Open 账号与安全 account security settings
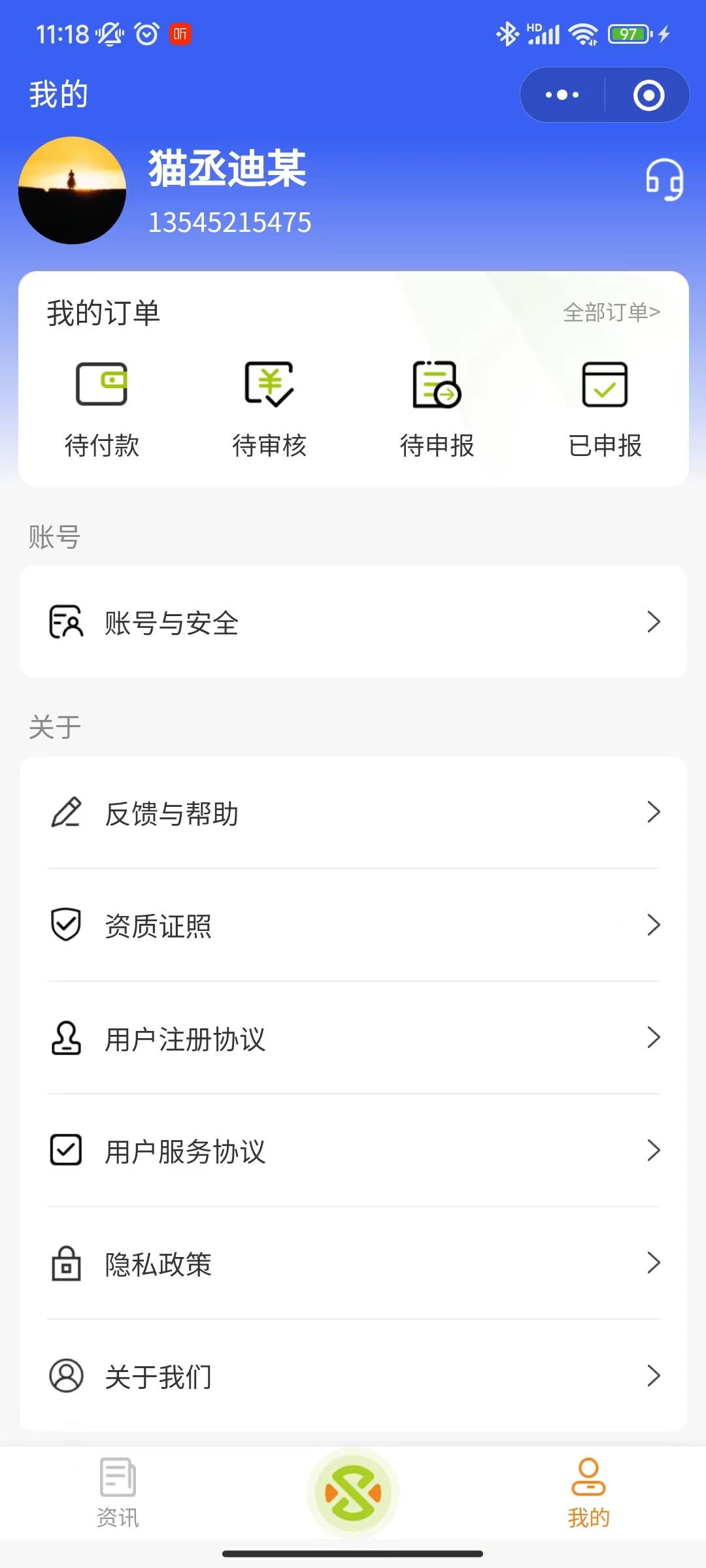The height and width of the screenshot is (1568, 706). click(x=353, y=622)
